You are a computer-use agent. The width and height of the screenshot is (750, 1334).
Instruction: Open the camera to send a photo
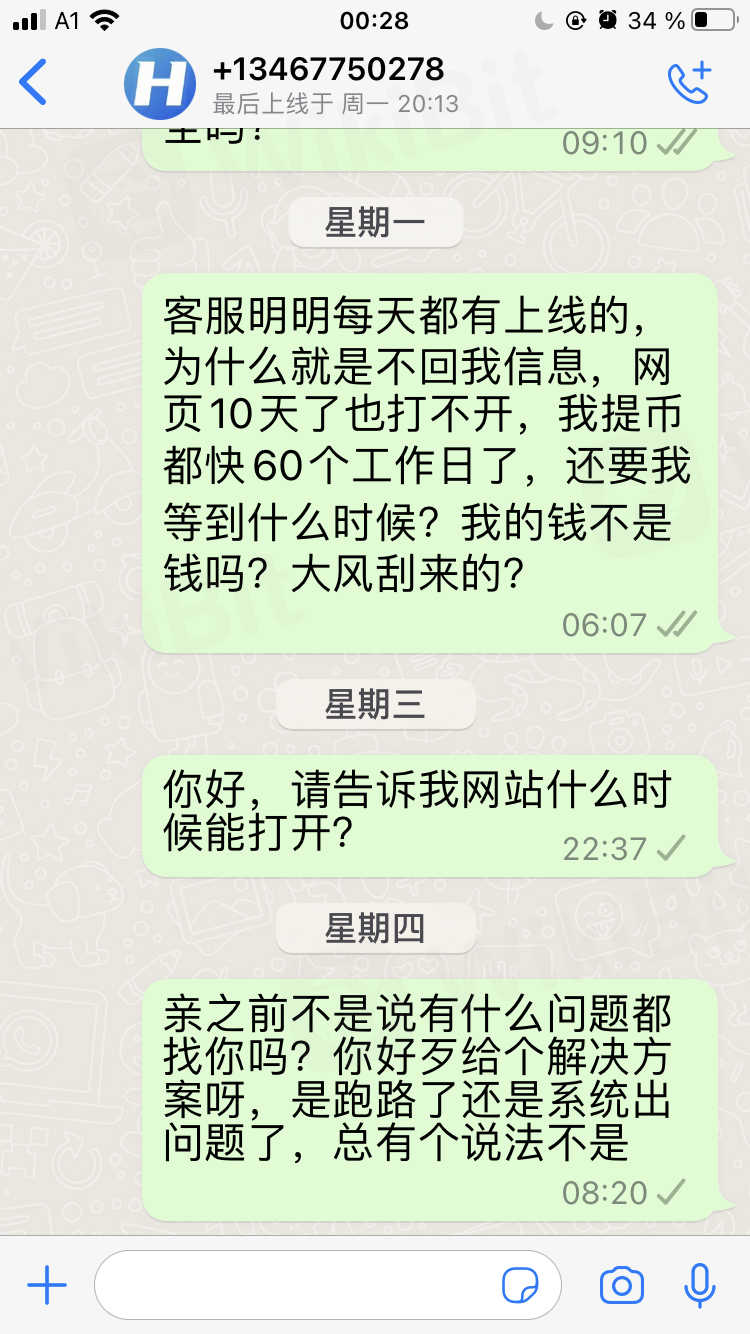click(x=621, y=1285)
